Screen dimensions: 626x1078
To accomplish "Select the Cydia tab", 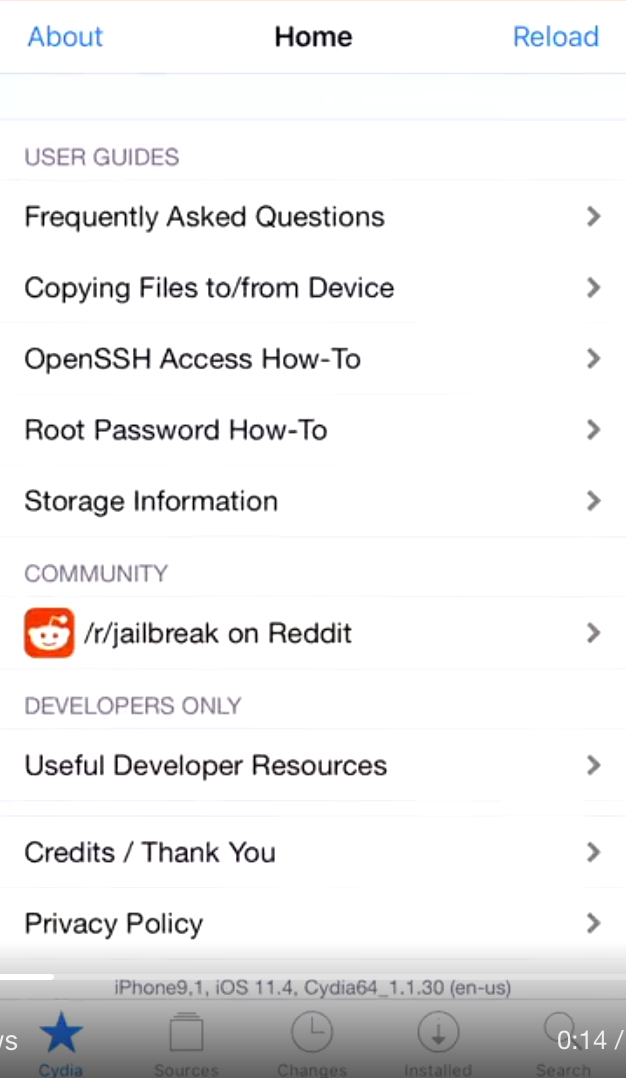I will point(61,1044).
